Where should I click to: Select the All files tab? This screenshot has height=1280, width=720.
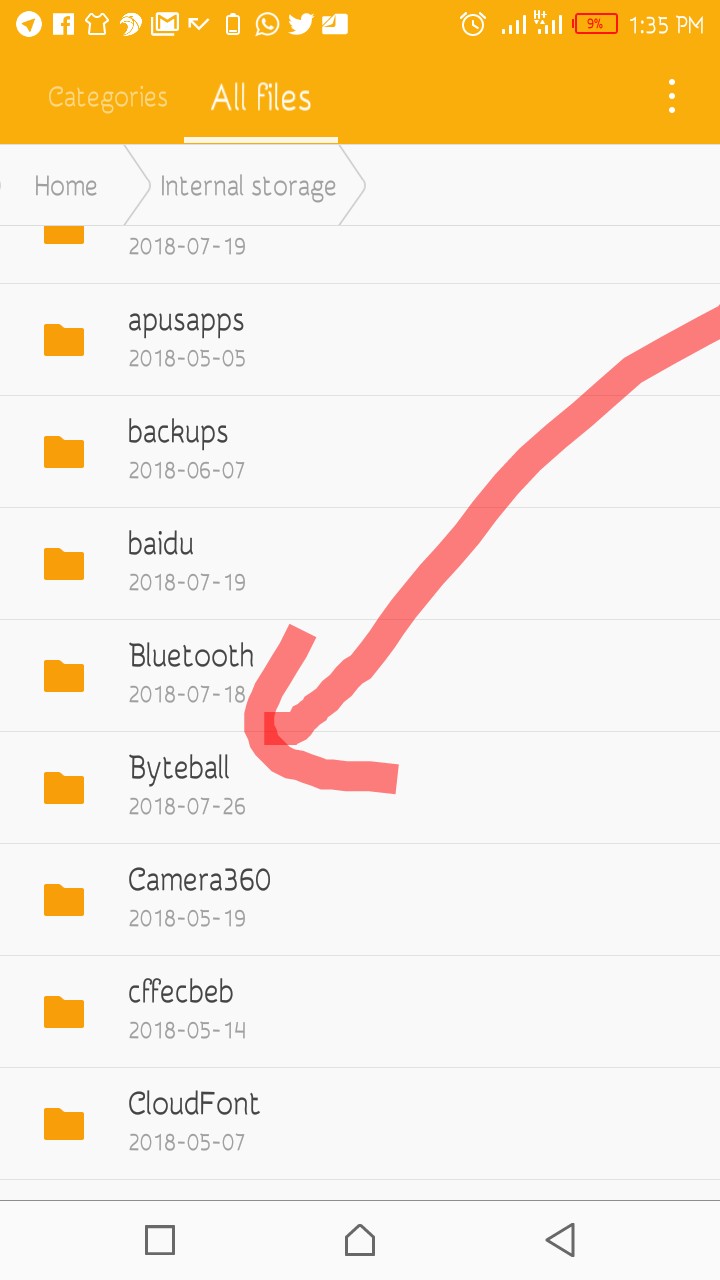tap(261, 97)
